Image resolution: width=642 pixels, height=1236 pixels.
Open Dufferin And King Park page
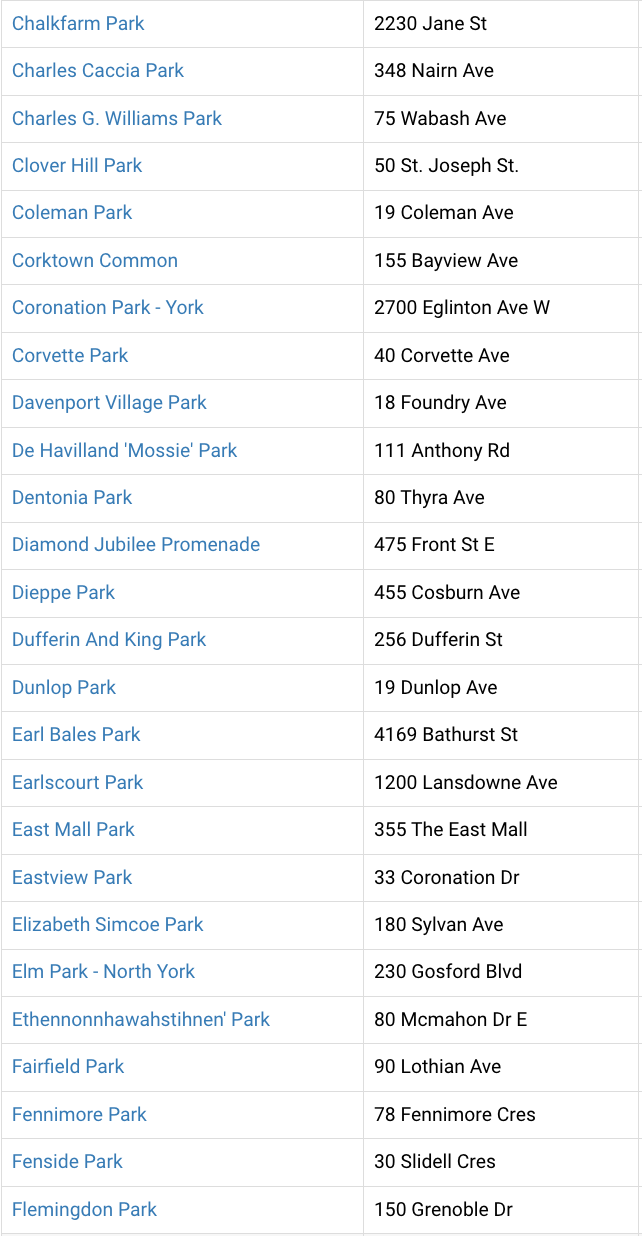click(x=109, y=639)
